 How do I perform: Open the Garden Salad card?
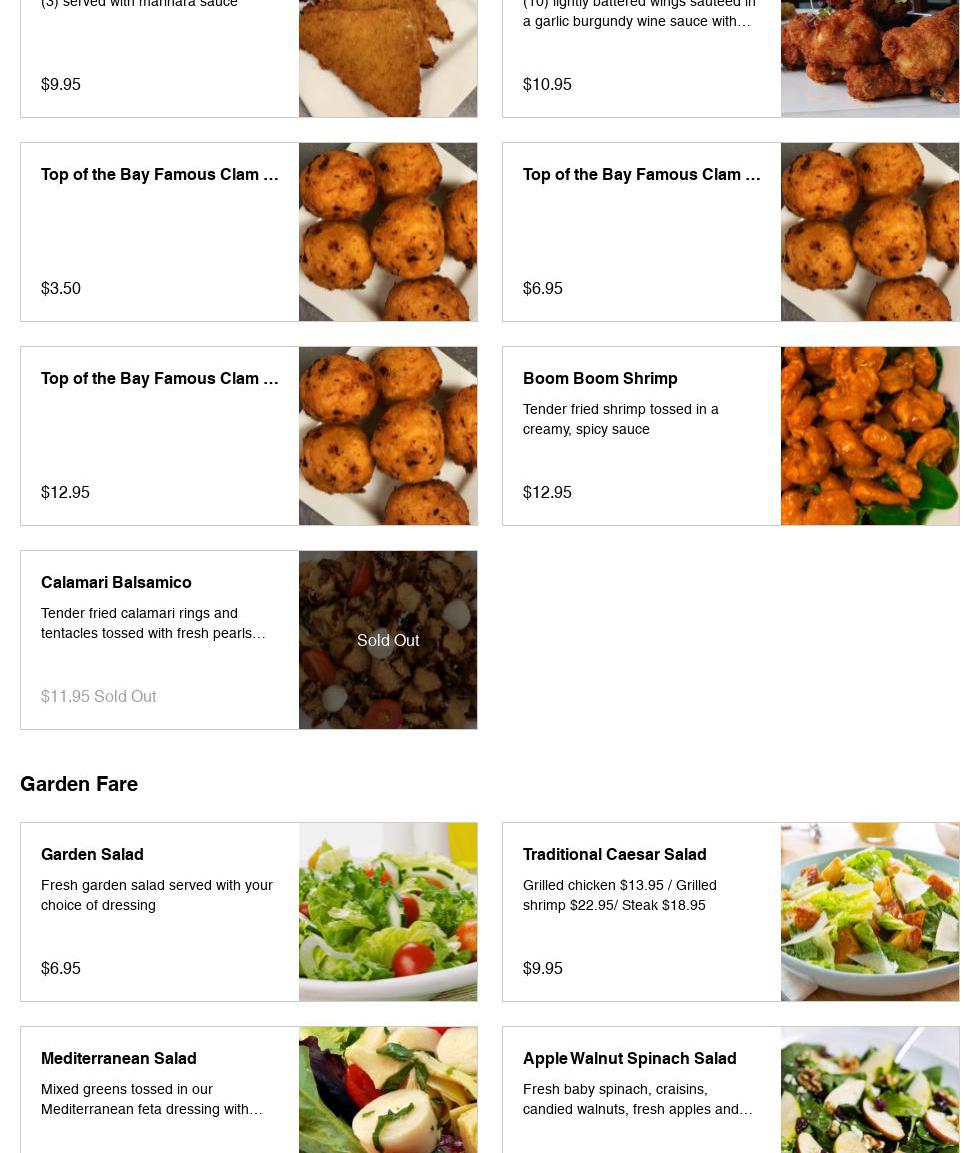[92, 855]
